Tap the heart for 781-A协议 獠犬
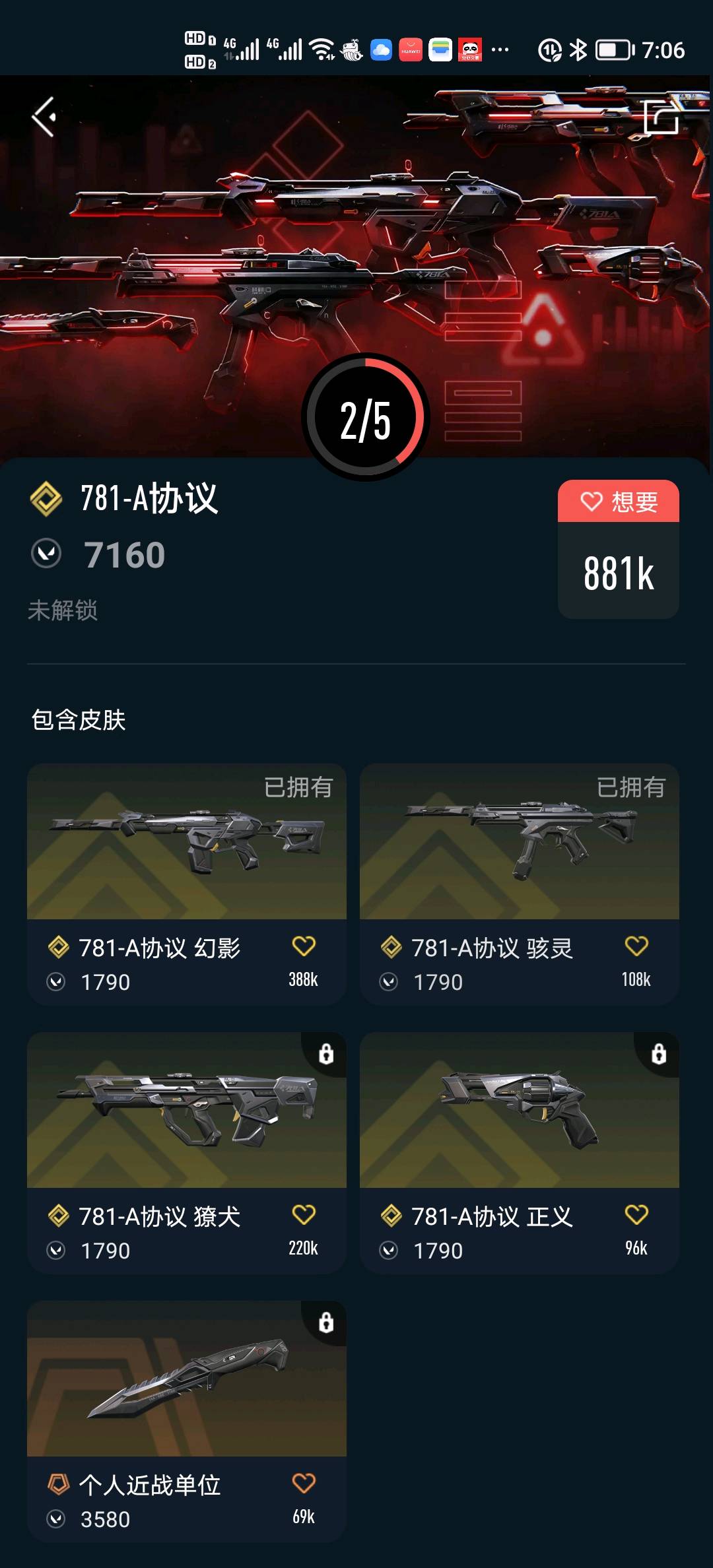This screenshot has height=1568, width=713. click(x=304, y=1215)
